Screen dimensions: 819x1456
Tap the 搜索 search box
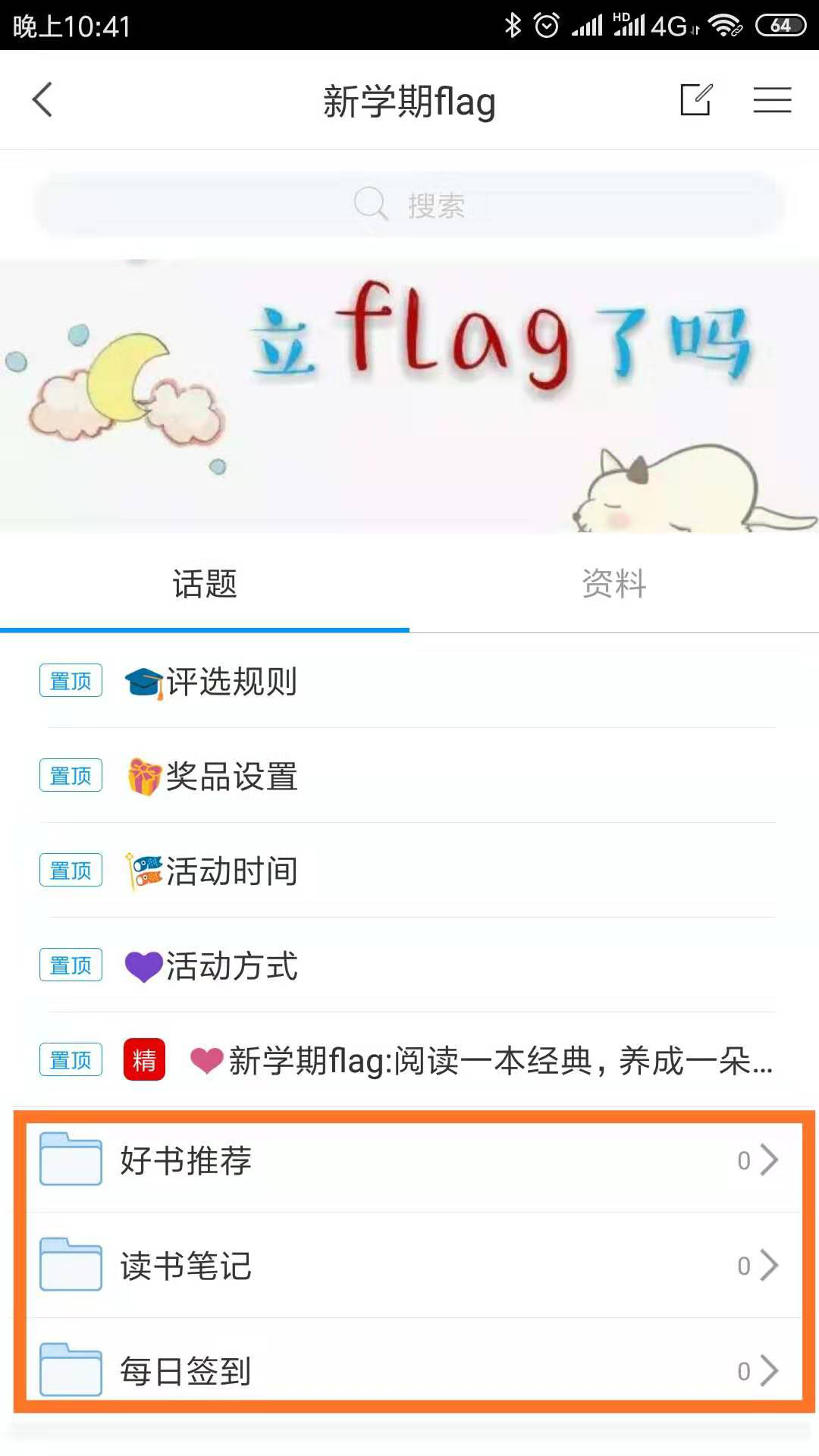[409, 205]
